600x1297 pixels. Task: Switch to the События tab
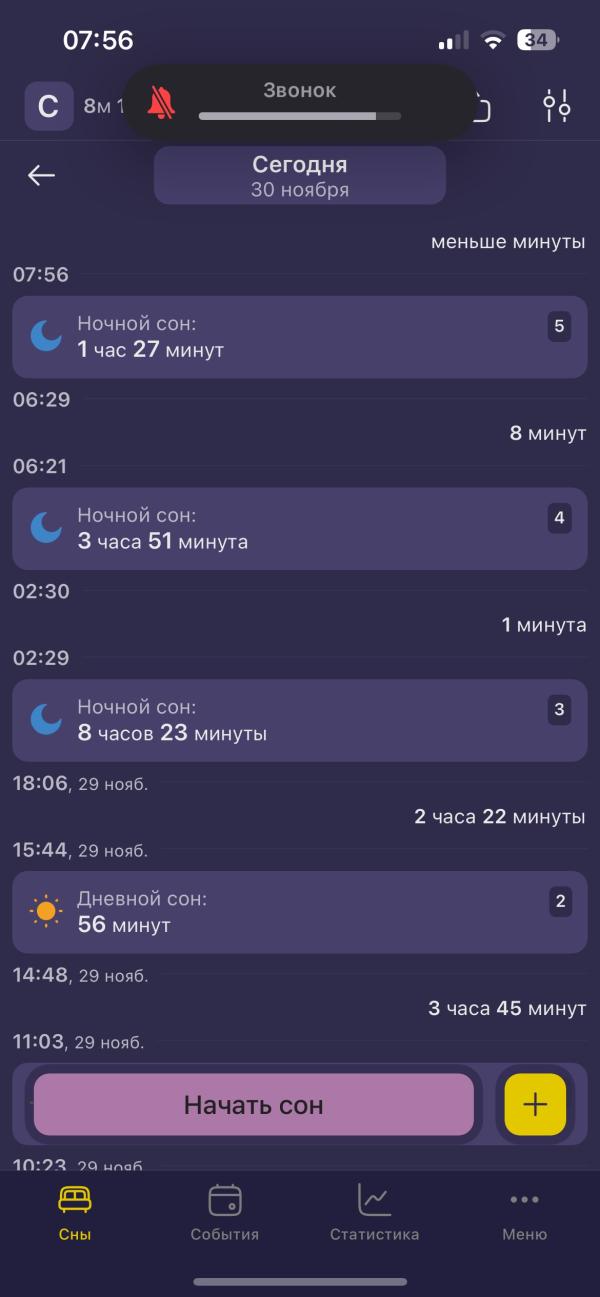click(225, 1213)
